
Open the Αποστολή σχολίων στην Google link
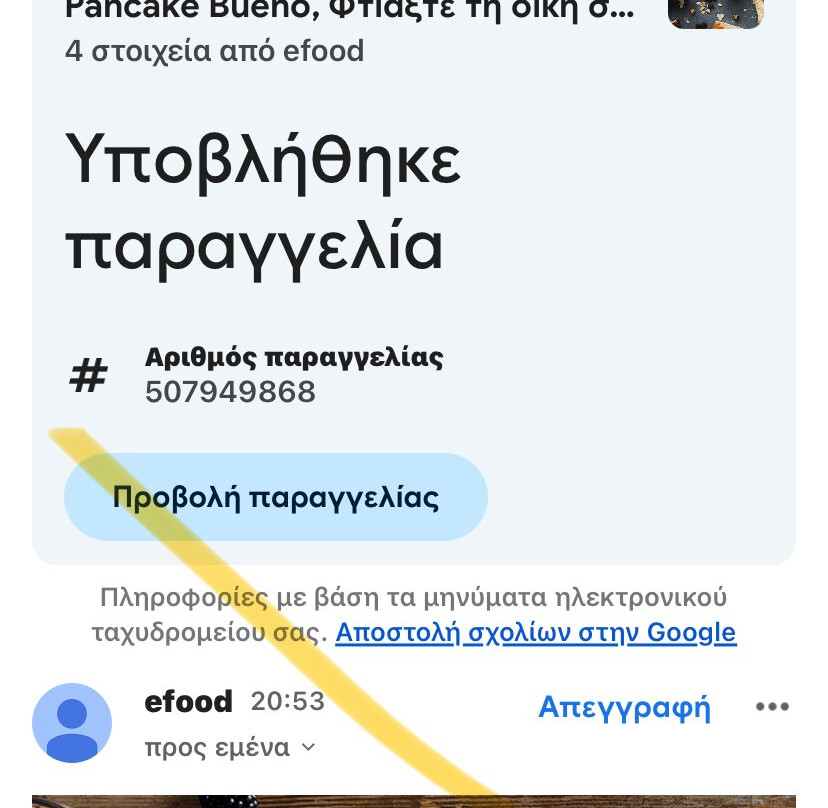click(x=535, y=633)
